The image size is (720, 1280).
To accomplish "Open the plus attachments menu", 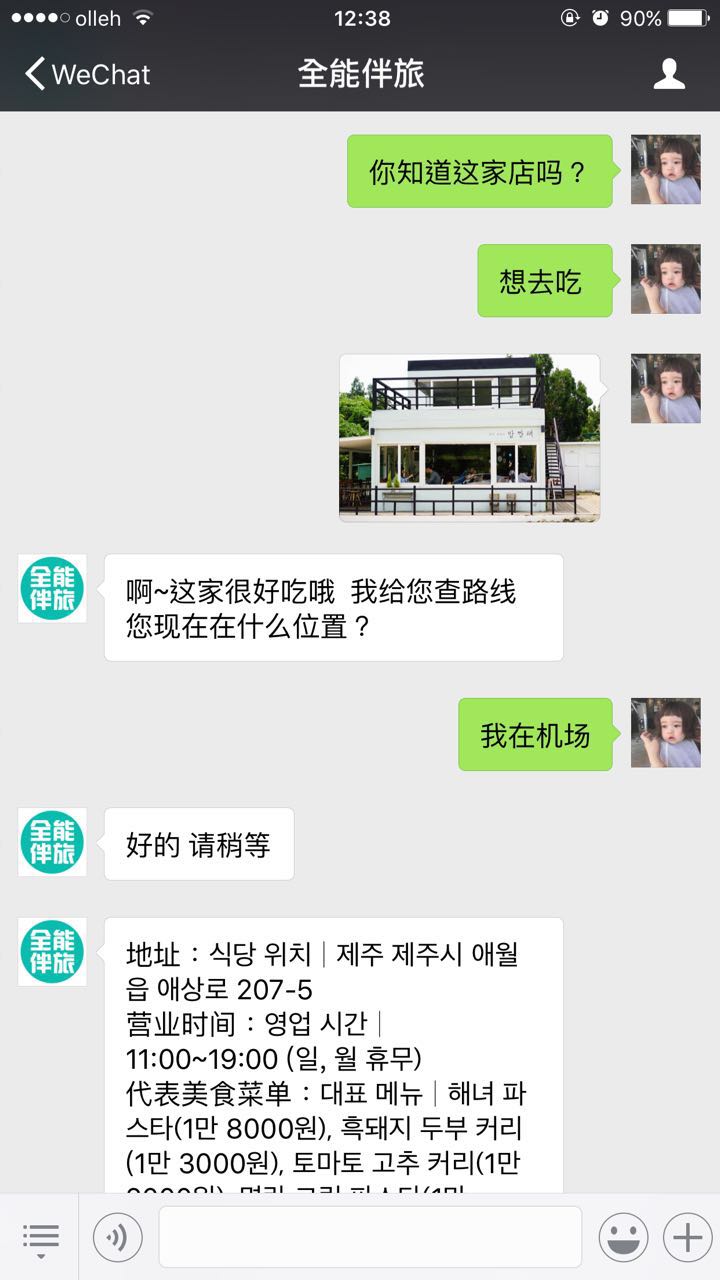I will point(687,1237).
